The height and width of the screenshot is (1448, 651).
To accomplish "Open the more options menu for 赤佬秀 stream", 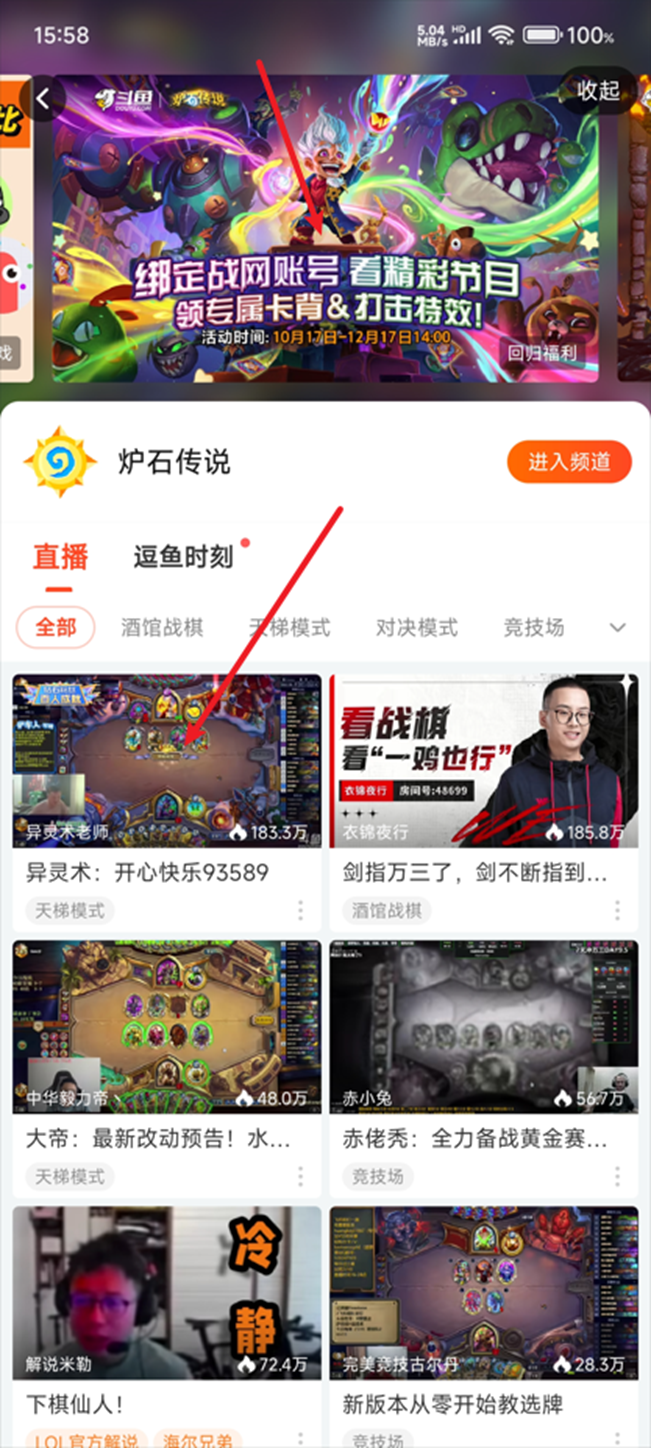I will point(617,1177).
